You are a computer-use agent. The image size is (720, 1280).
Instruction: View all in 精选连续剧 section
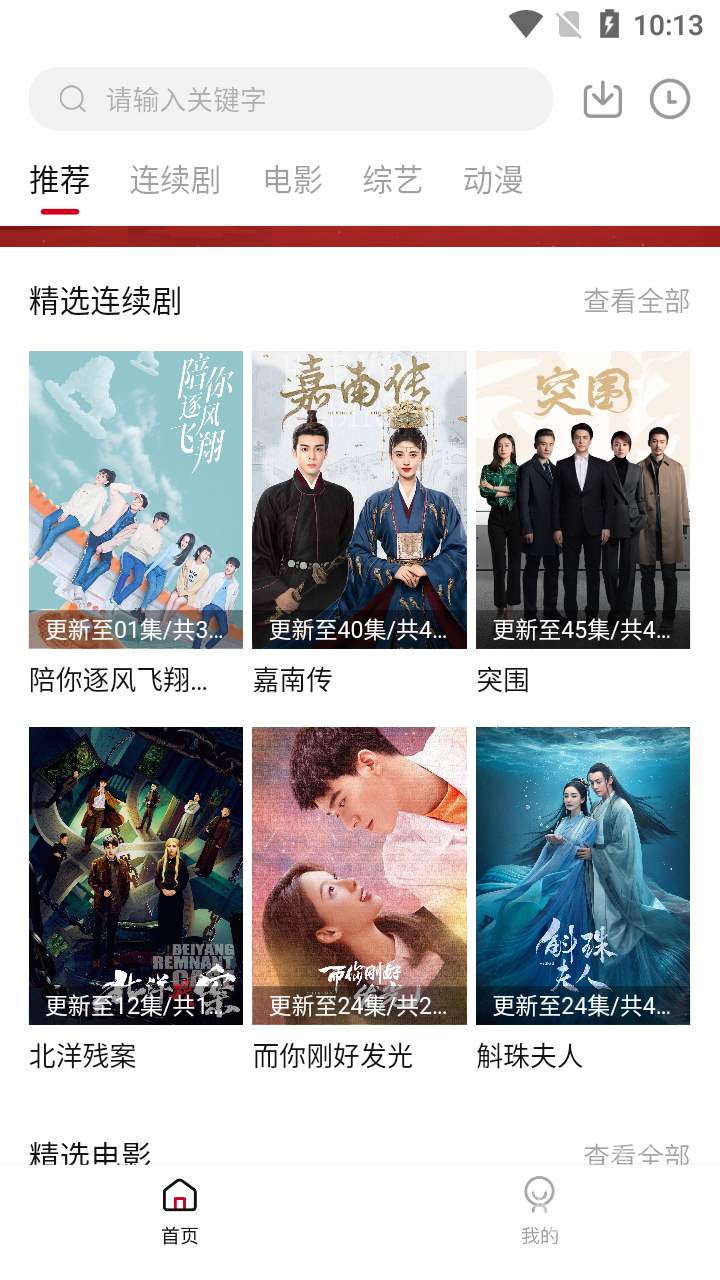[x=637, y=301]
